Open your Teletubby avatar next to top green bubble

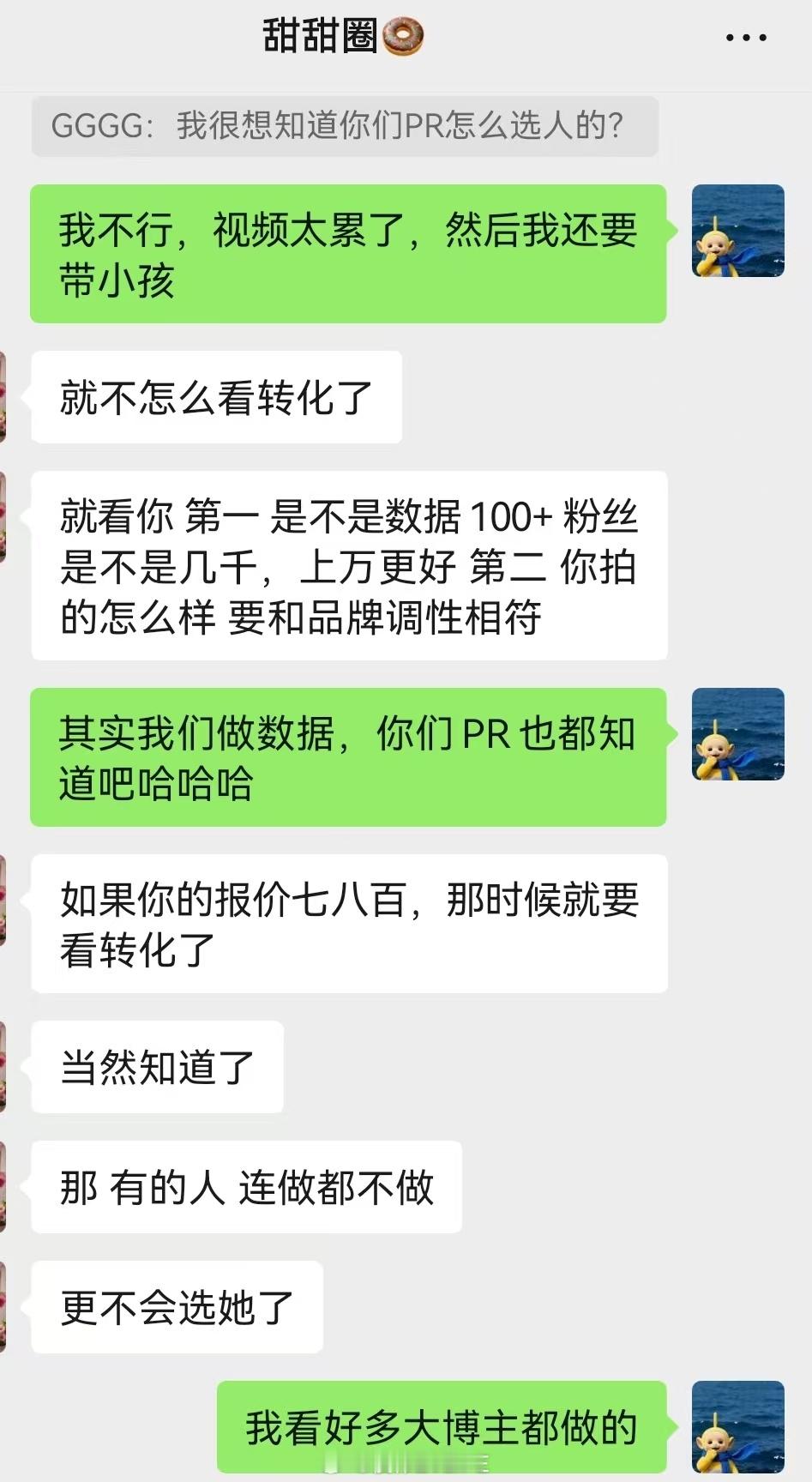[737, 232]
